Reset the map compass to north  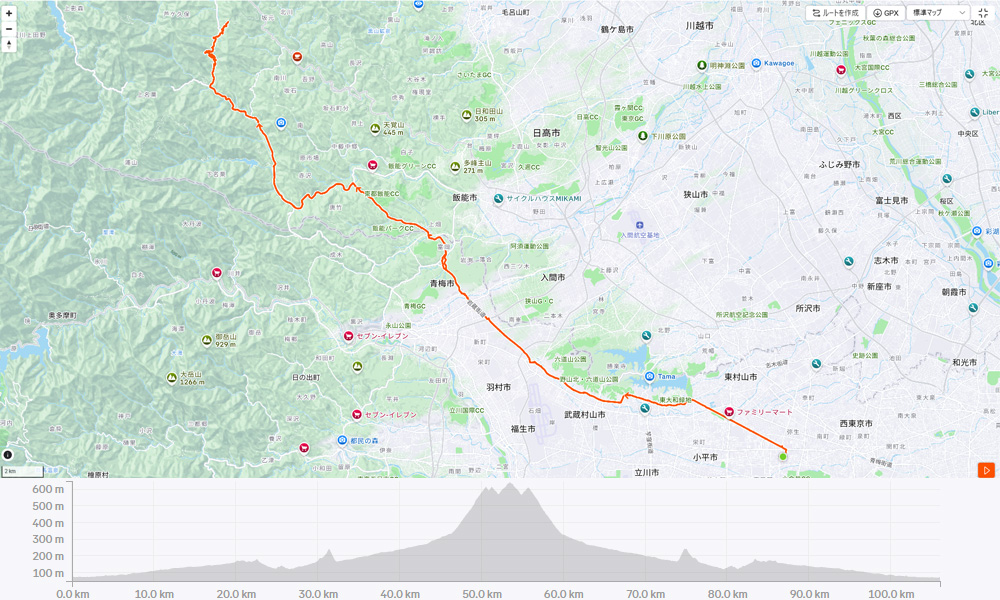[9, 45]
